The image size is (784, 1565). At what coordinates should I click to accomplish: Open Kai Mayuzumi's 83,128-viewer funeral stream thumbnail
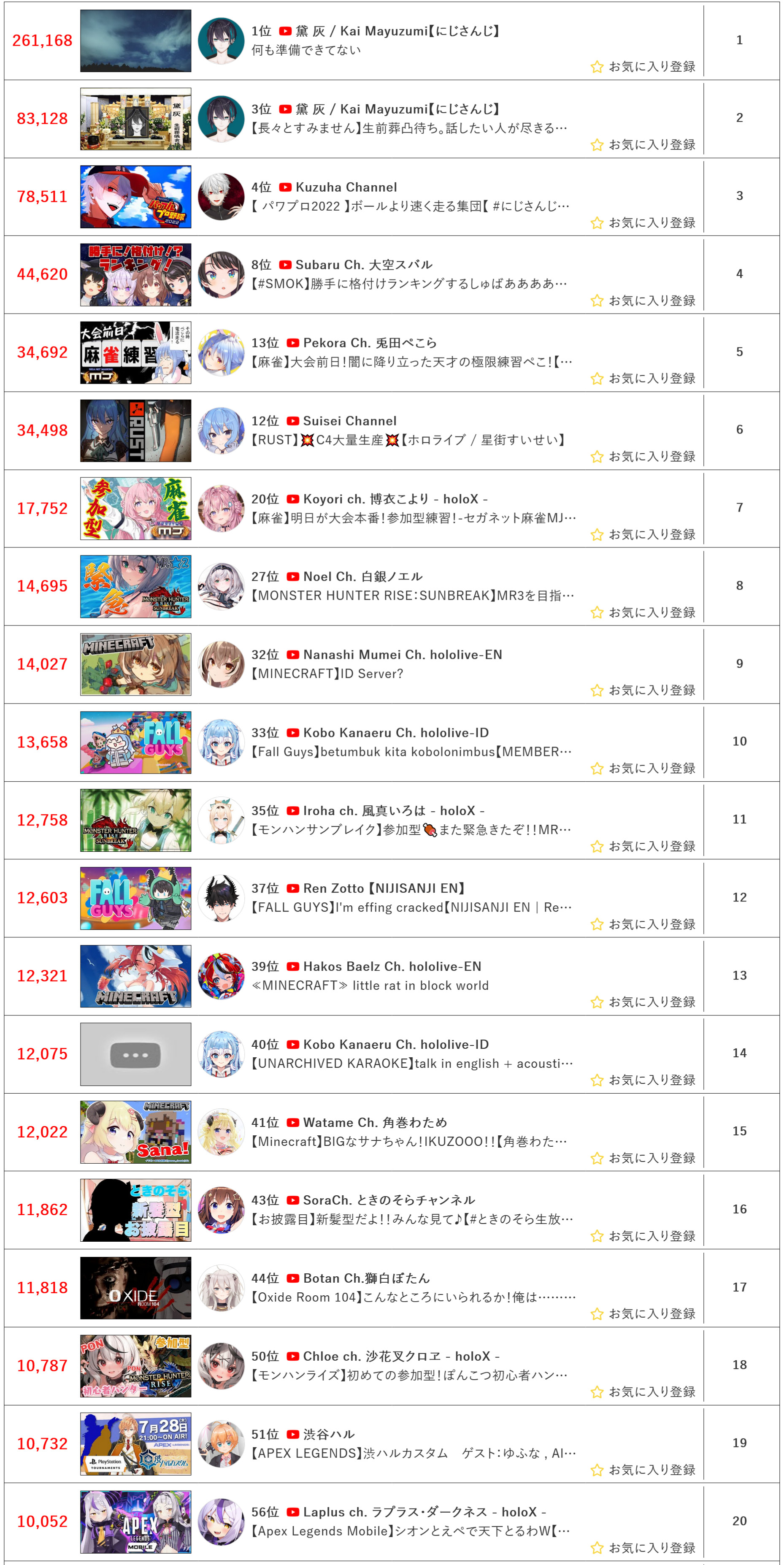click(135, 119)
